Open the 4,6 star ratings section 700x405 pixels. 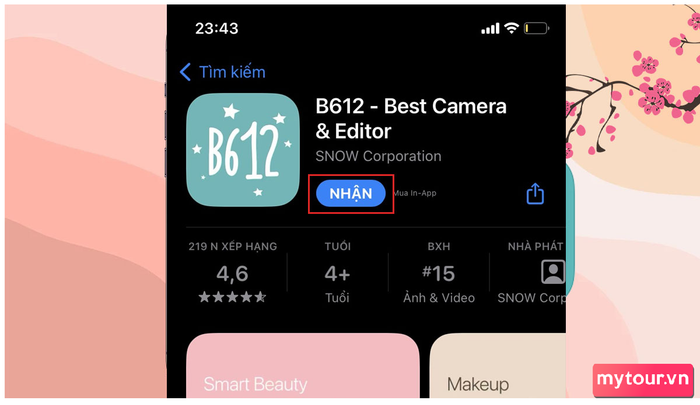[232, 274]
